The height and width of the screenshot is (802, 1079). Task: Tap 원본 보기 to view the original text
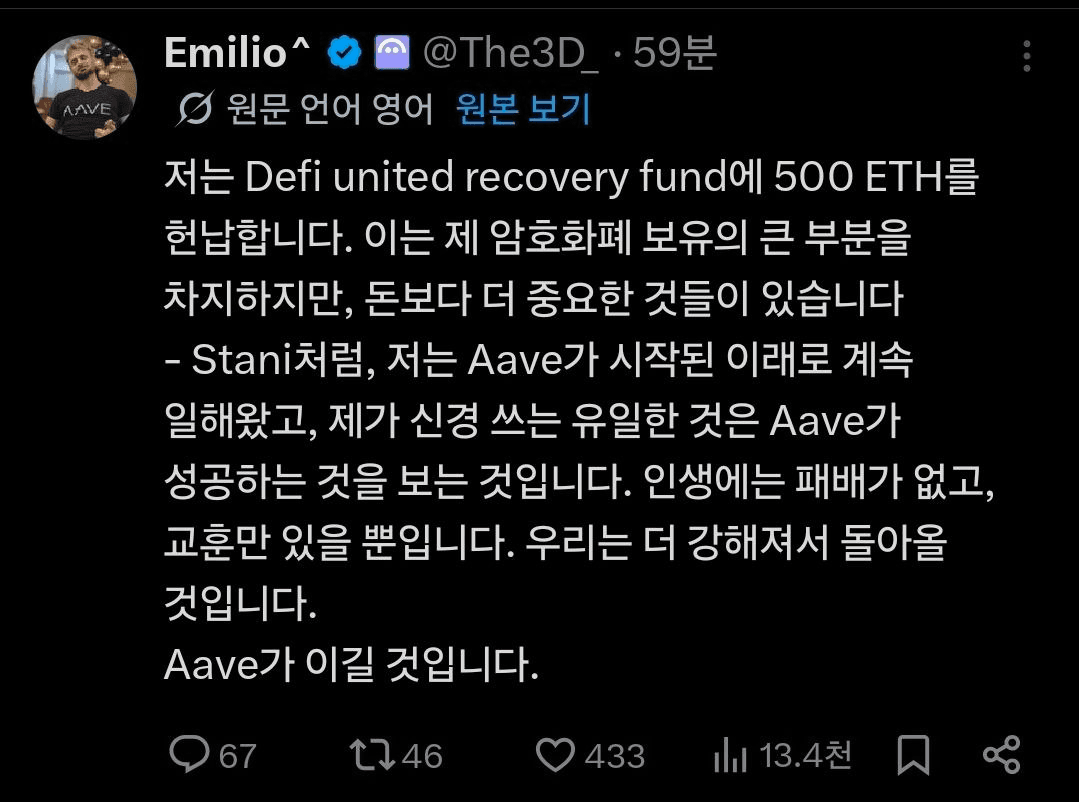[524, 109]
